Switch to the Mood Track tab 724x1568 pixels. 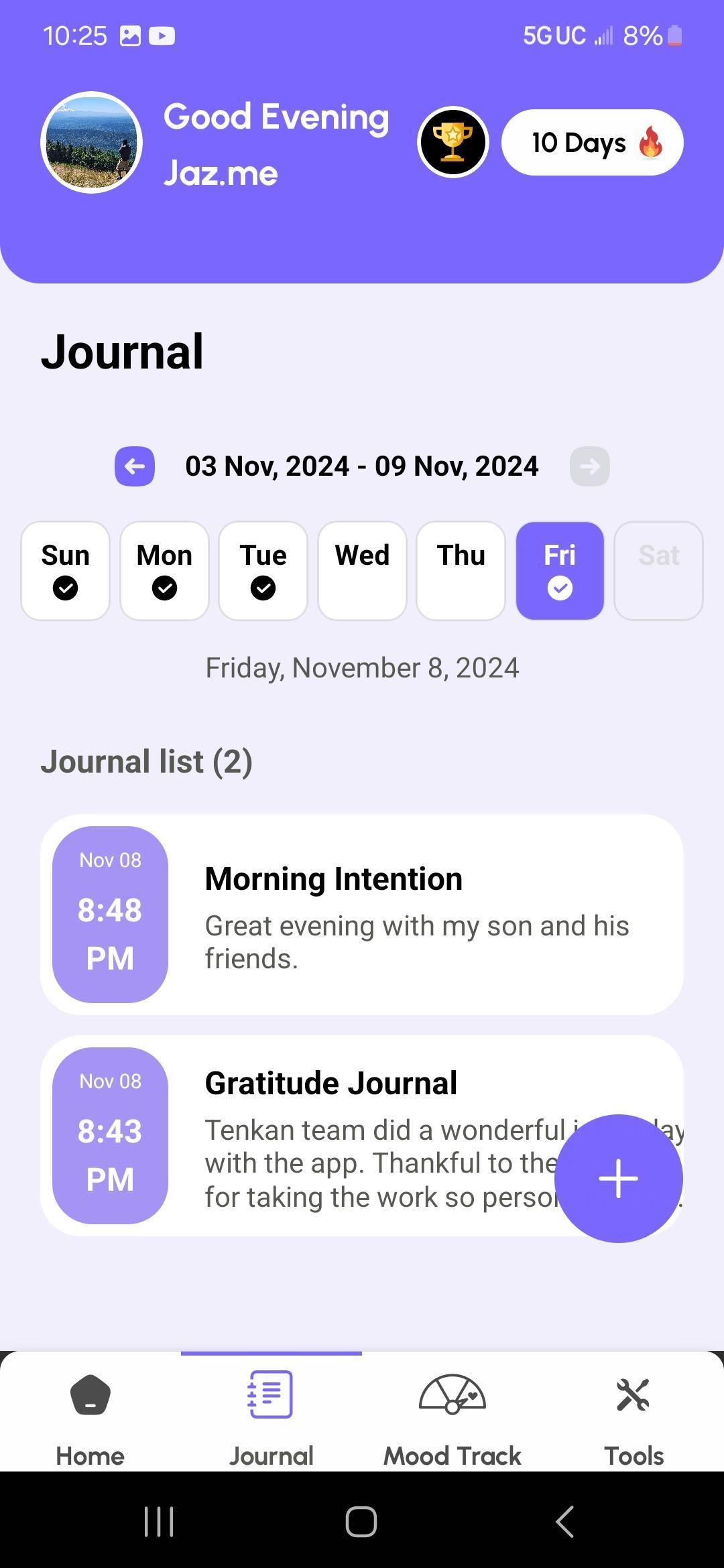coord(452,1414)
